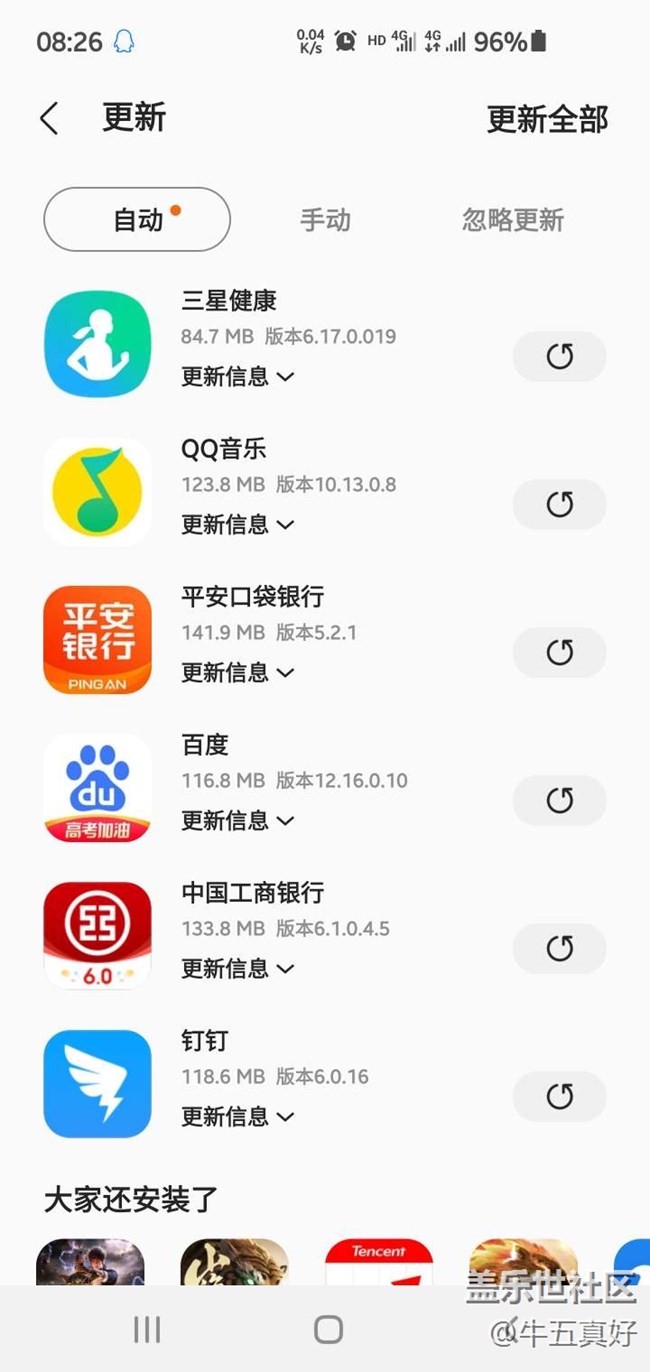
Task: Go back using the top arrow
Action: point(49,119)
